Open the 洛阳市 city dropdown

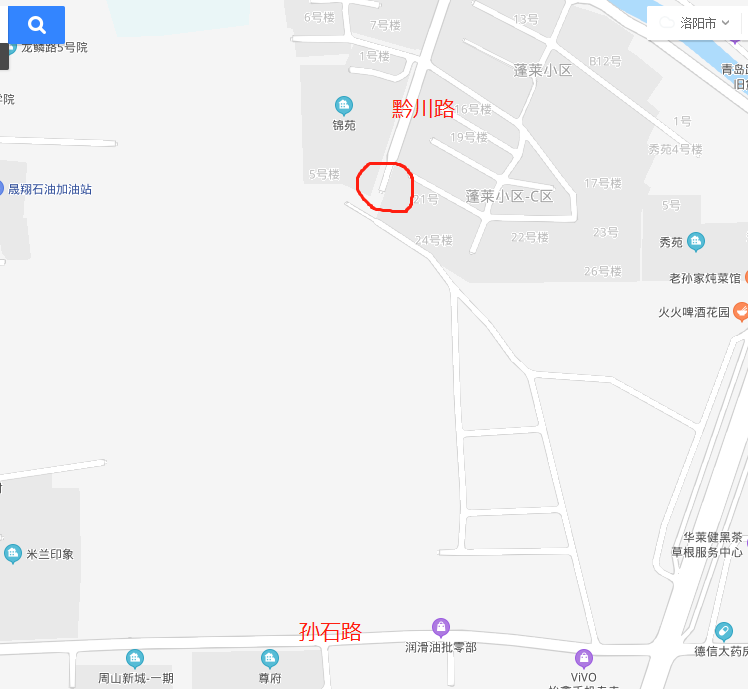point(697,23)
